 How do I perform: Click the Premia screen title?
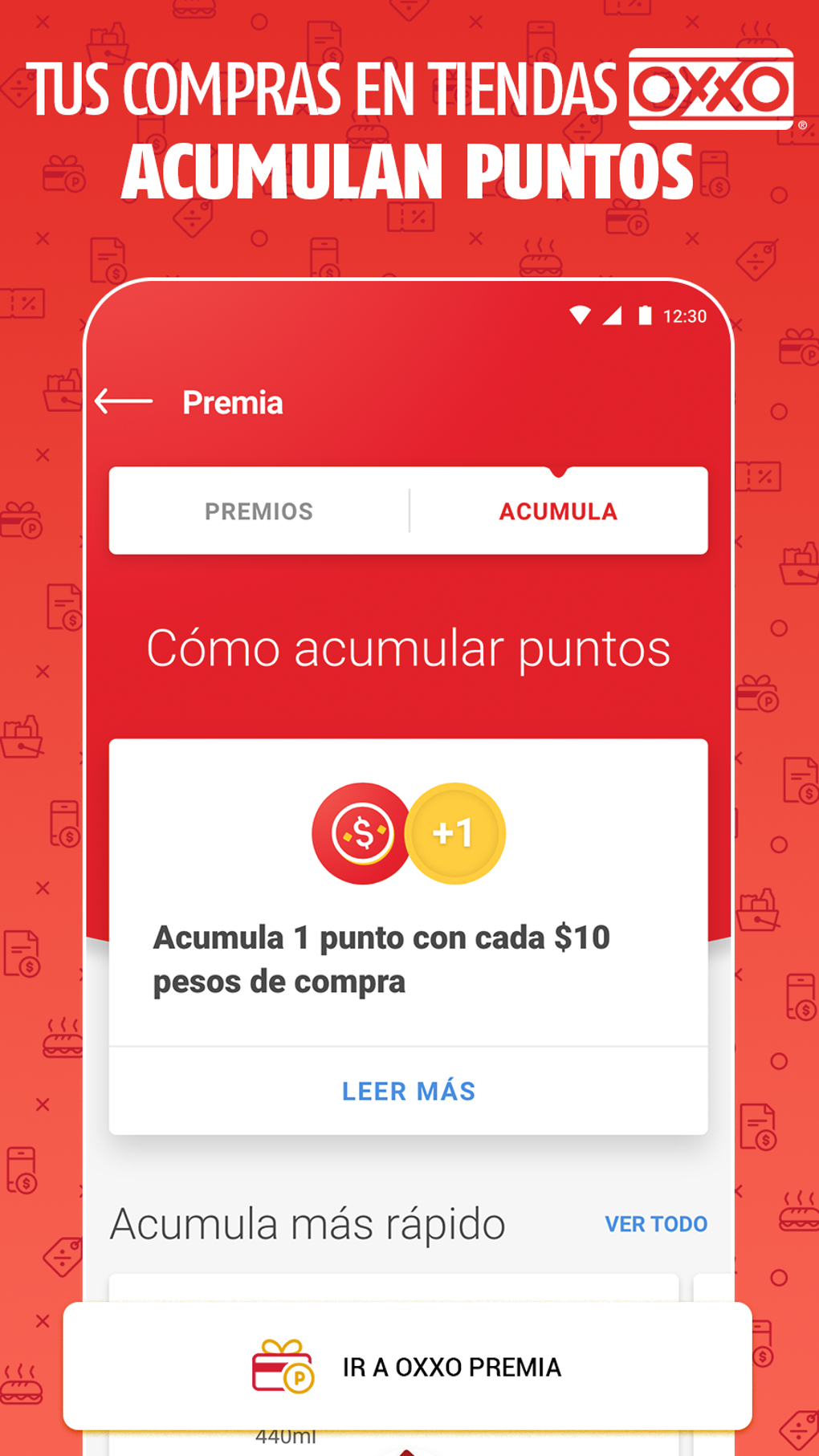(231, 401)
